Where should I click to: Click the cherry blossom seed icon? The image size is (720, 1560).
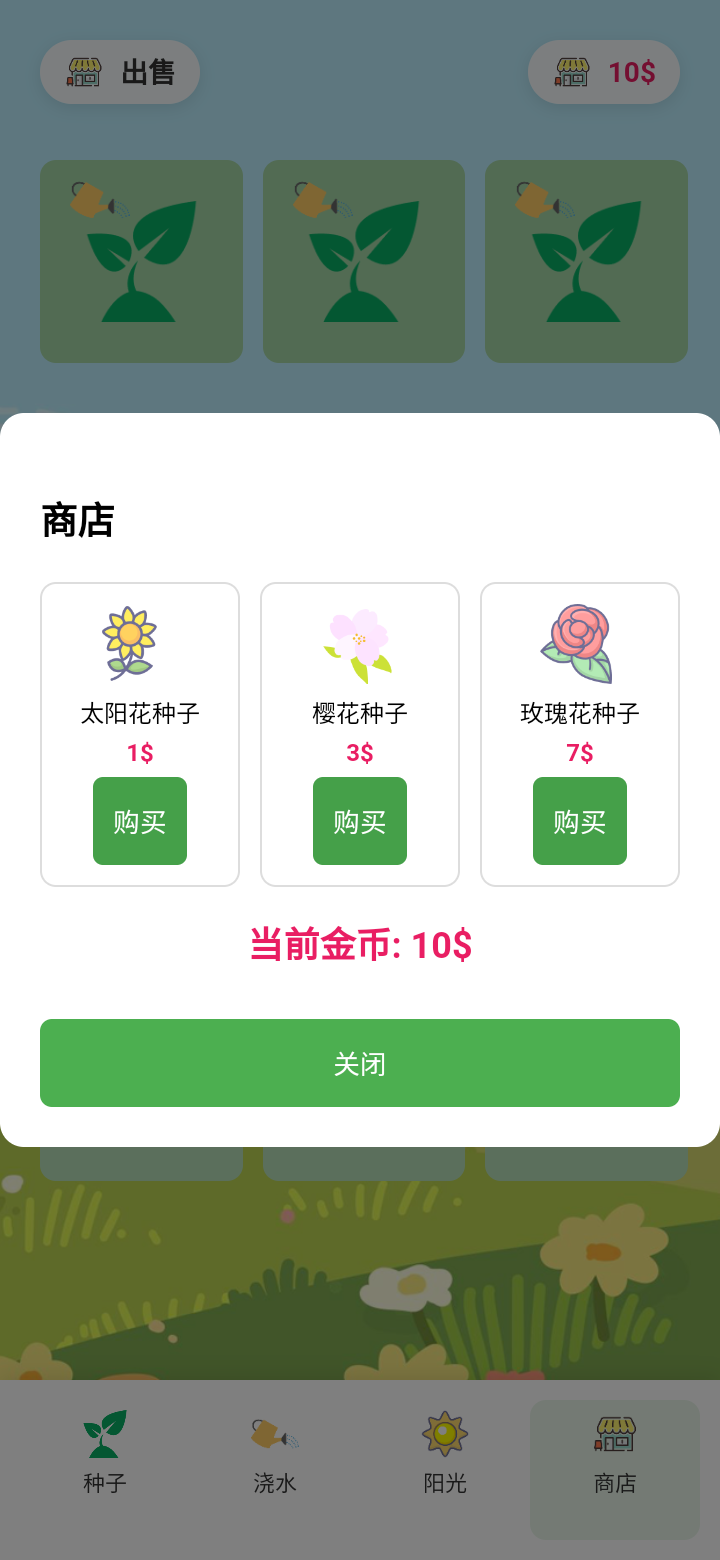coord(359,641)
